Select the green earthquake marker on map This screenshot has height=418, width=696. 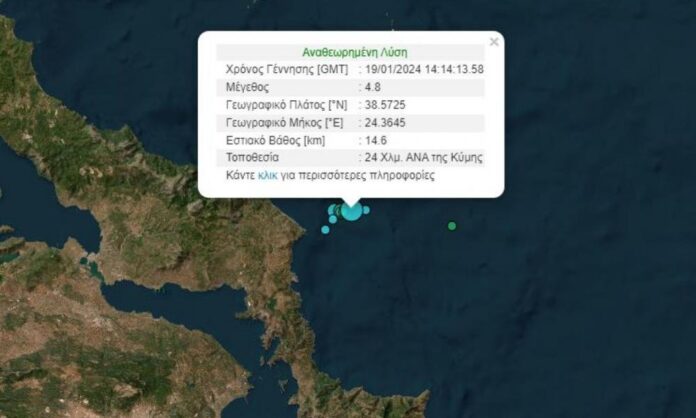[x=452, y=226]
